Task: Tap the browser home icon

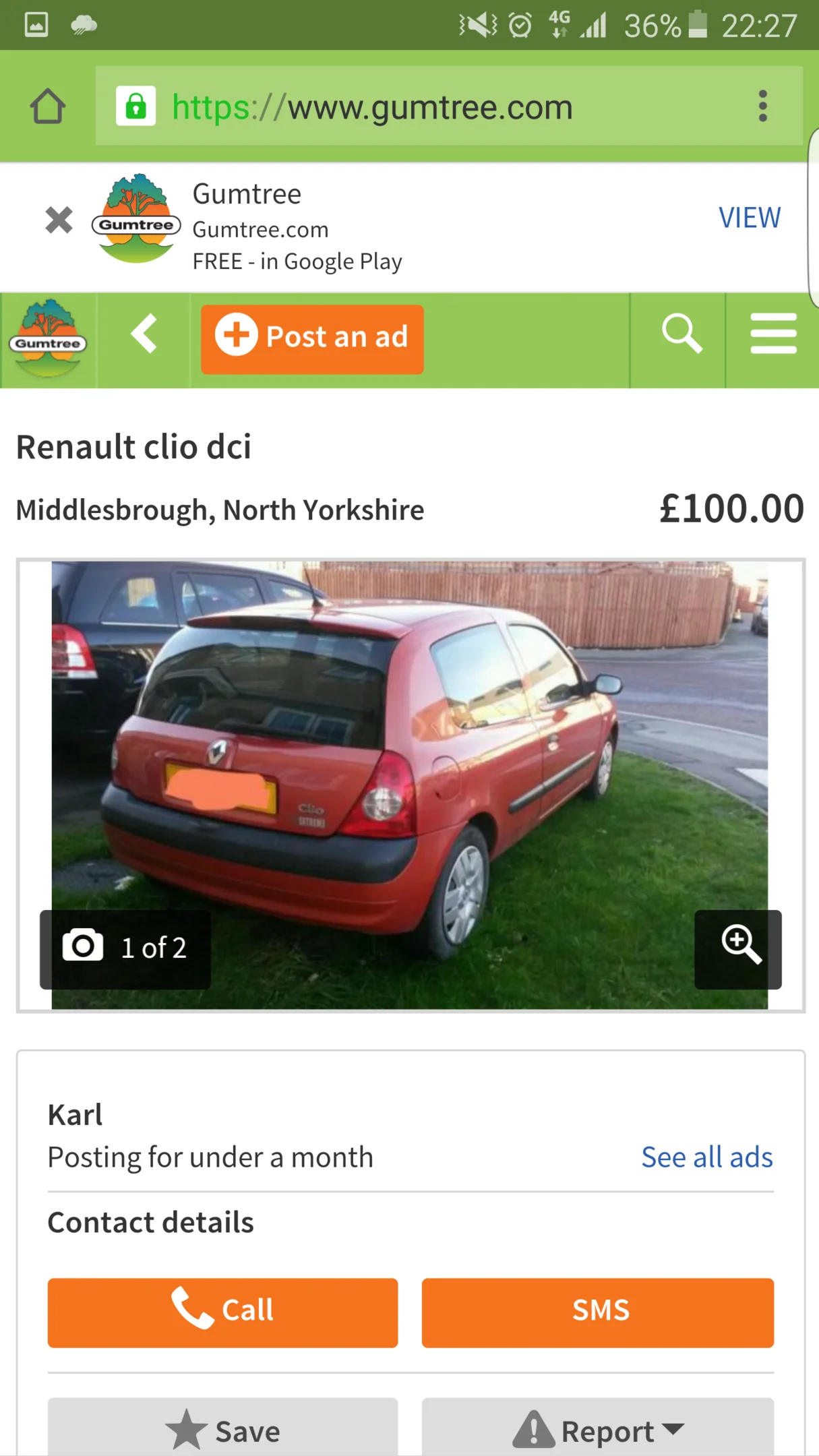Action: [48, 107]
